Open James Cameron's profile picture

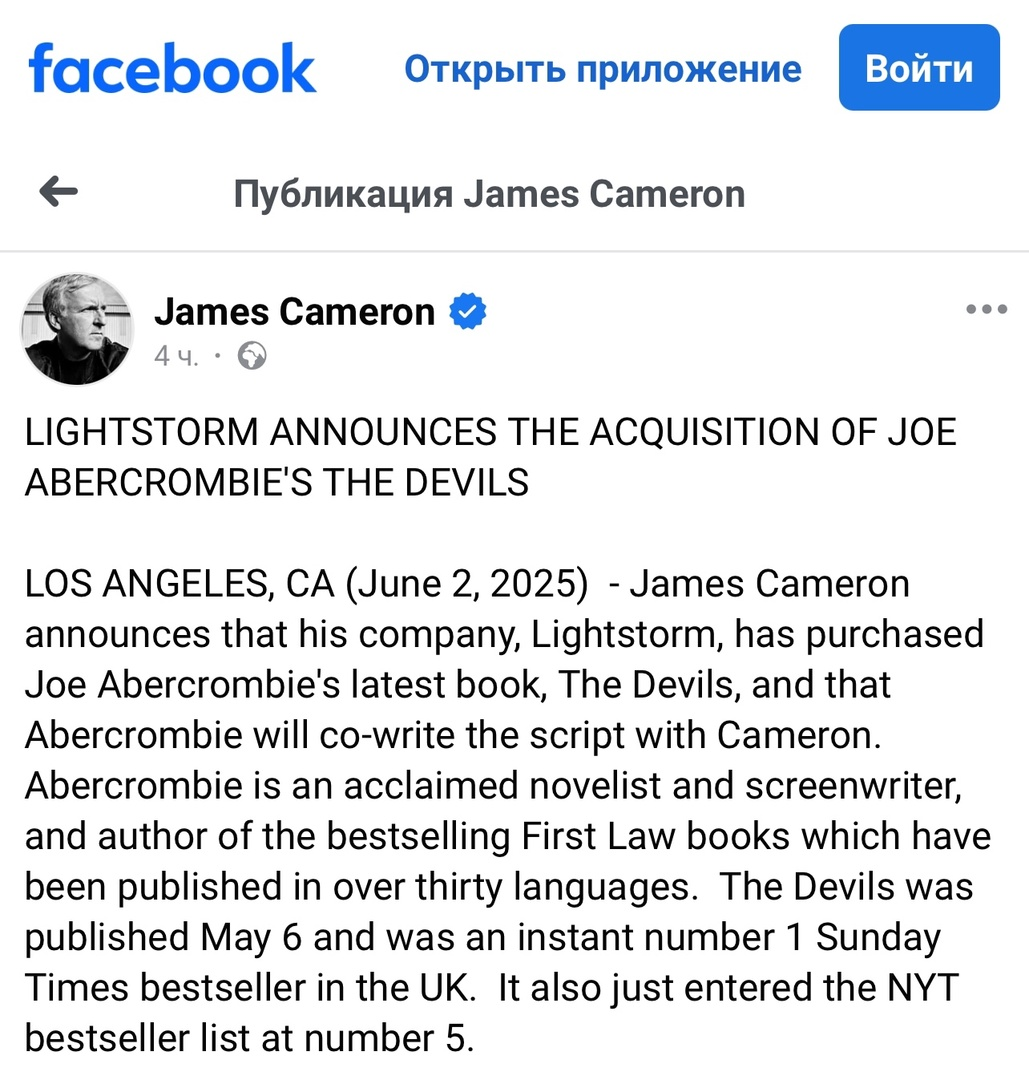click(x=77, y=329)
